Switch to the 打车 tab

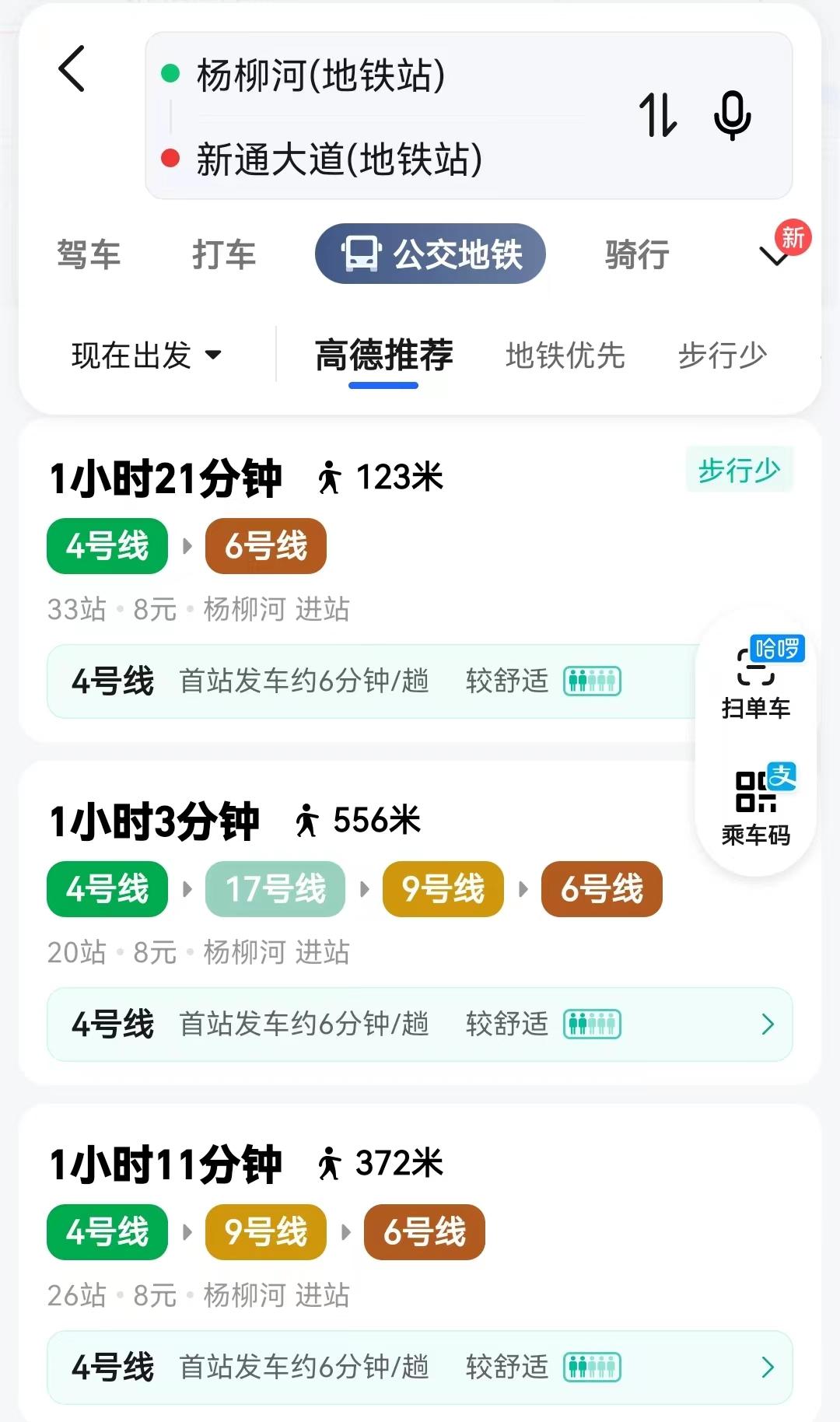224,254
